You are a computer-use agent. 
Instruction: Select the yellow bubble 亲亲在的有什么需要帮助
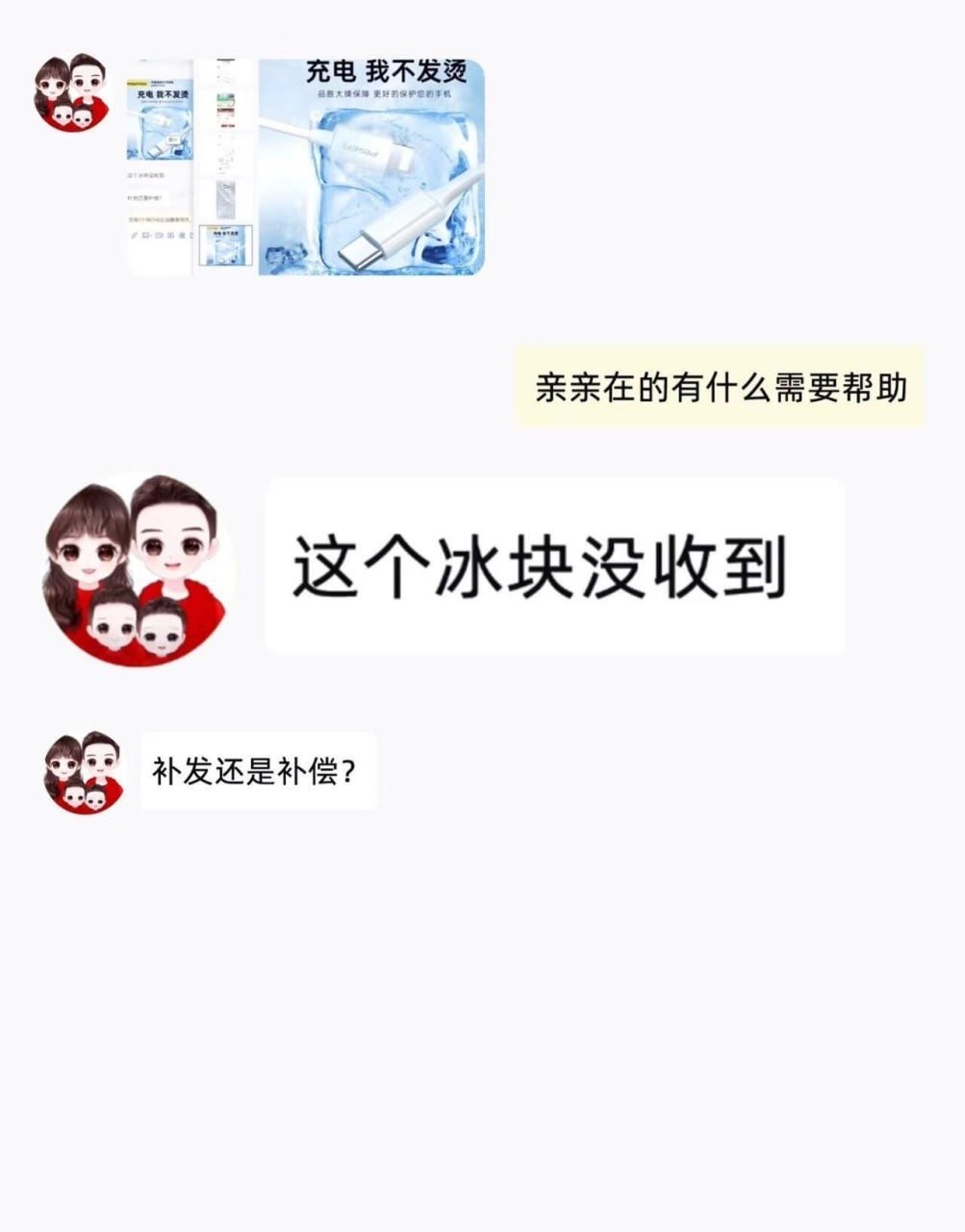(726, 386)
